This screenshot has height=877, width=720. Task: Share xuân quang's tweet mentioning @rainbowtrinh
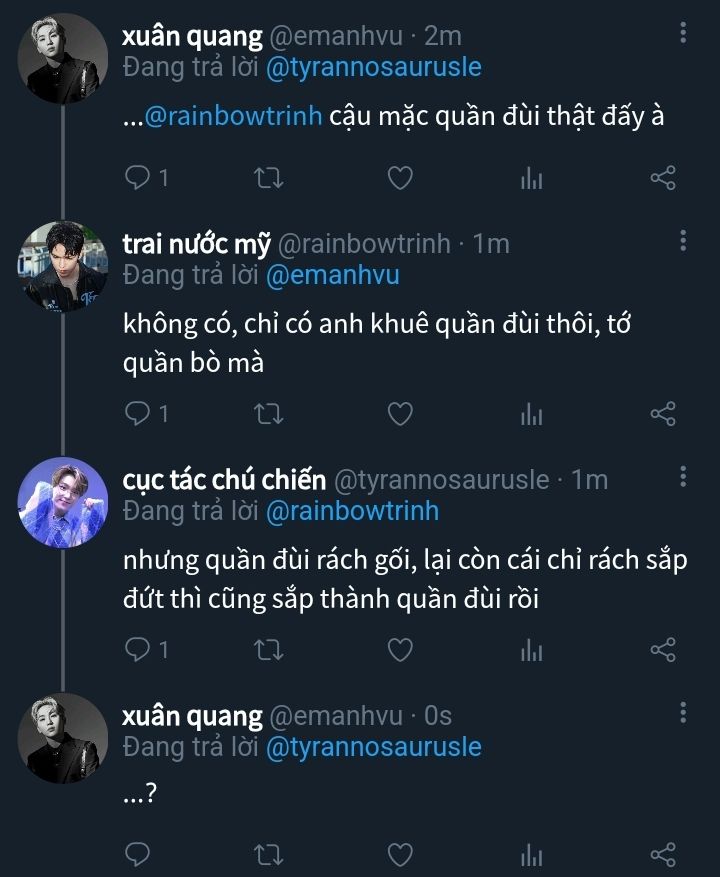[x=663, y=179]
